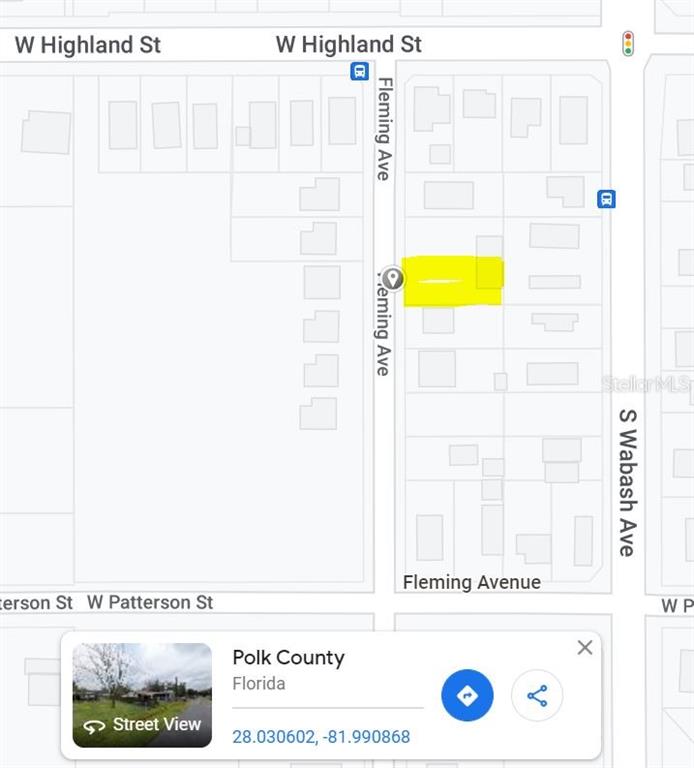The width and height of the screenshot is (694, 768).
Task: Select the bus stop at W Highland St
Action: pos(359,71)
